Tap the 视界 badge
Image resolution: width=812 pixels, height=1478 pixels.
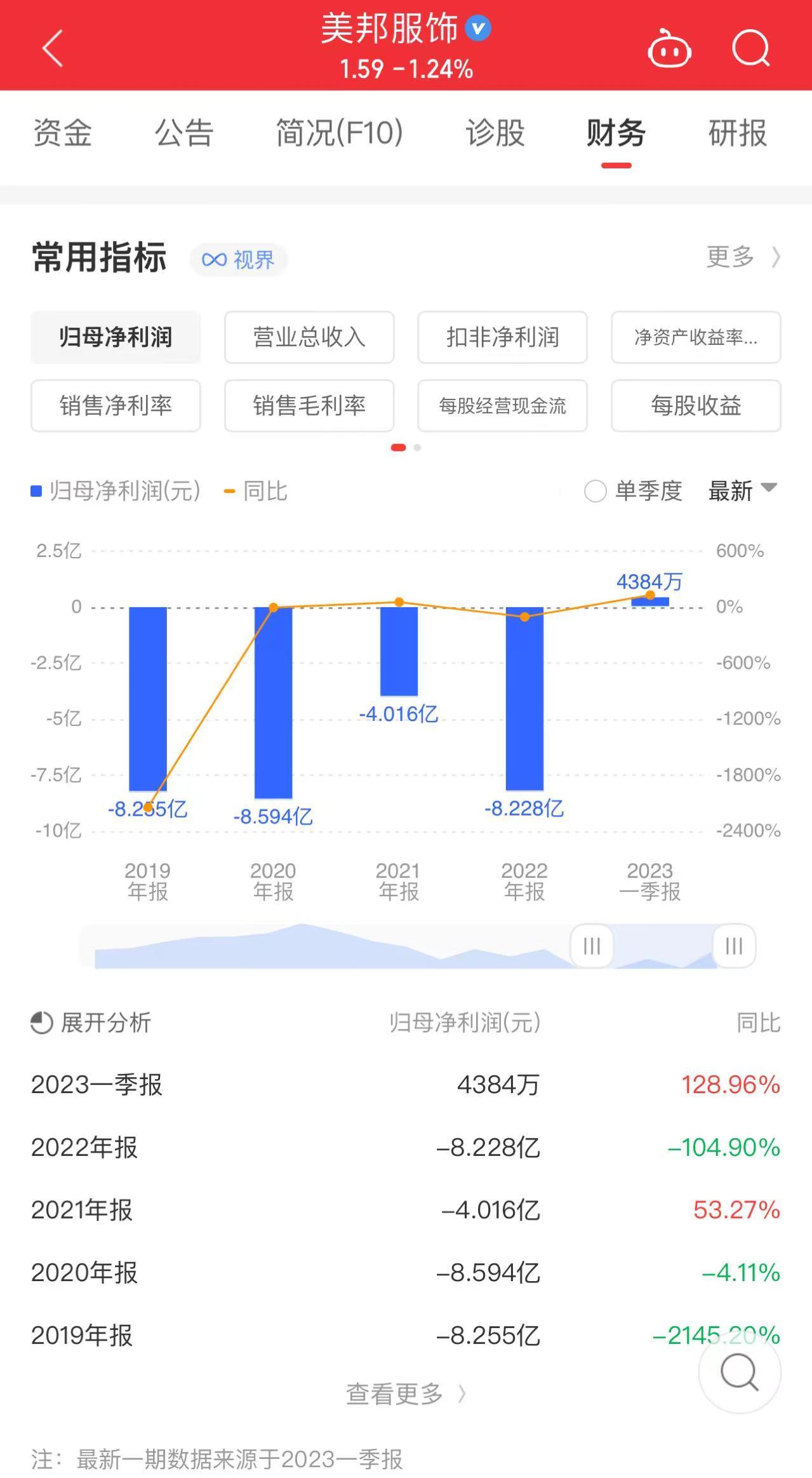239,260
